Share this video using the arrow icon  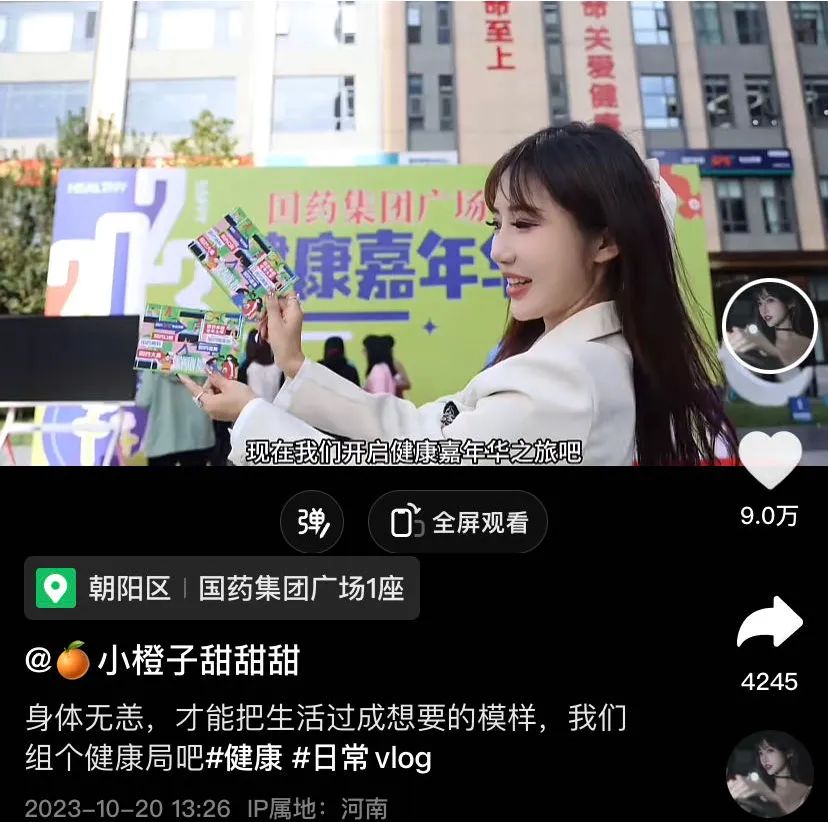(769, 624)
